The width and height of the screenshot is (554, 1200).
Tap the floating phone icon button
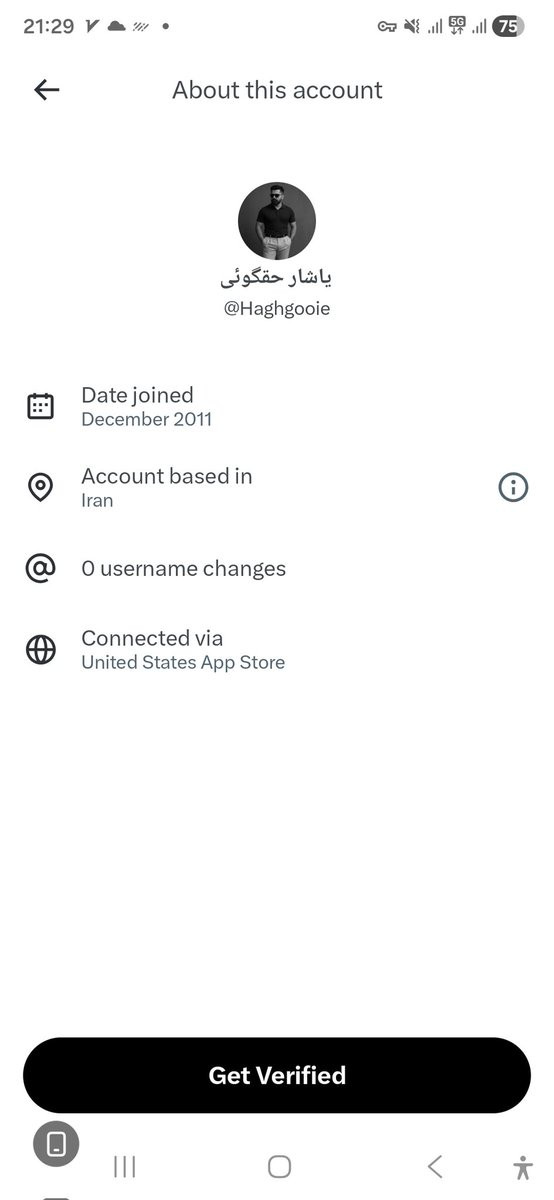(56, 1143)
